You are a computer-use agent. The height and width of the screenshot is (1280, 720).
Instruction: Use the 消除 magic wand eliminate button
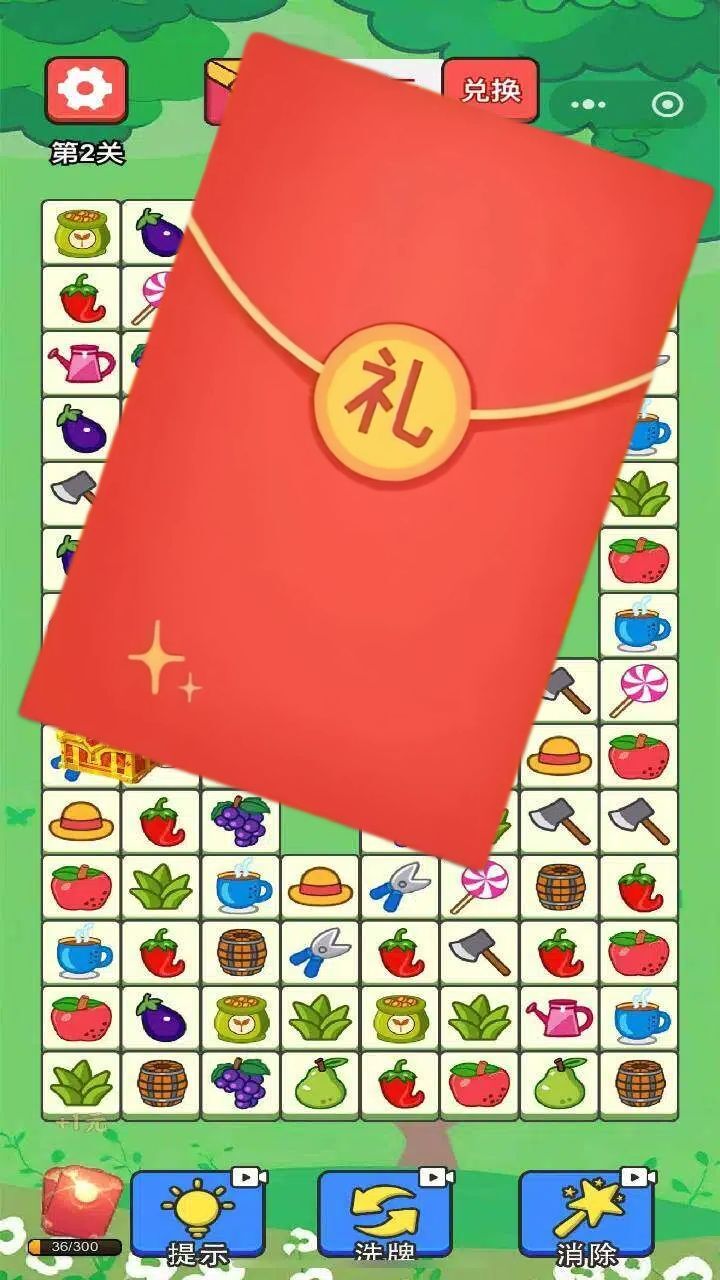point(587,1214)
